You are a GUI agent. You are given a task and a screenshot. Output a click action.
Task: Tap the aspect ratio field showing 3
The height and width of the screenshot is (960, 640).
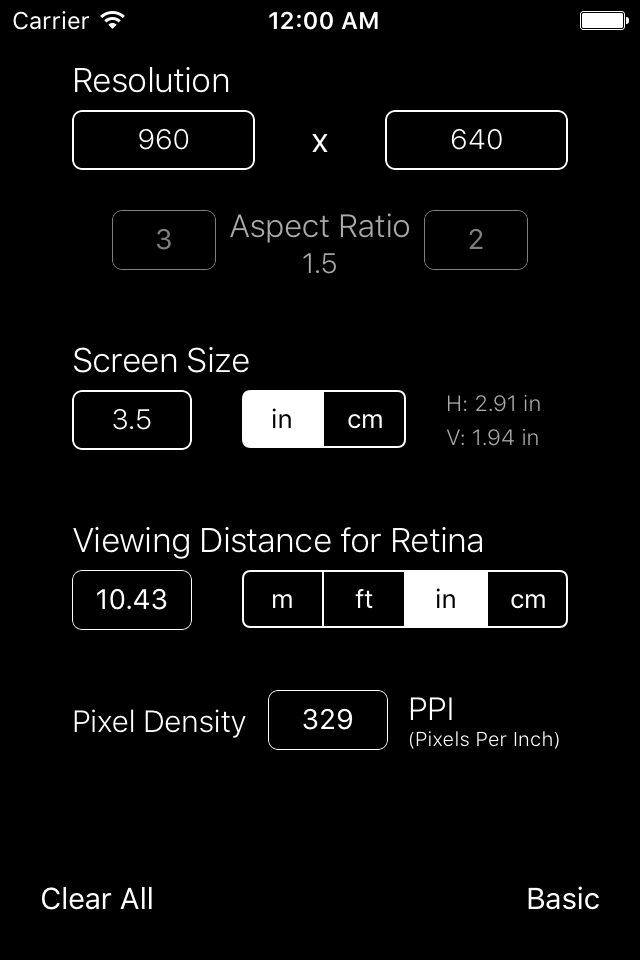164,240
